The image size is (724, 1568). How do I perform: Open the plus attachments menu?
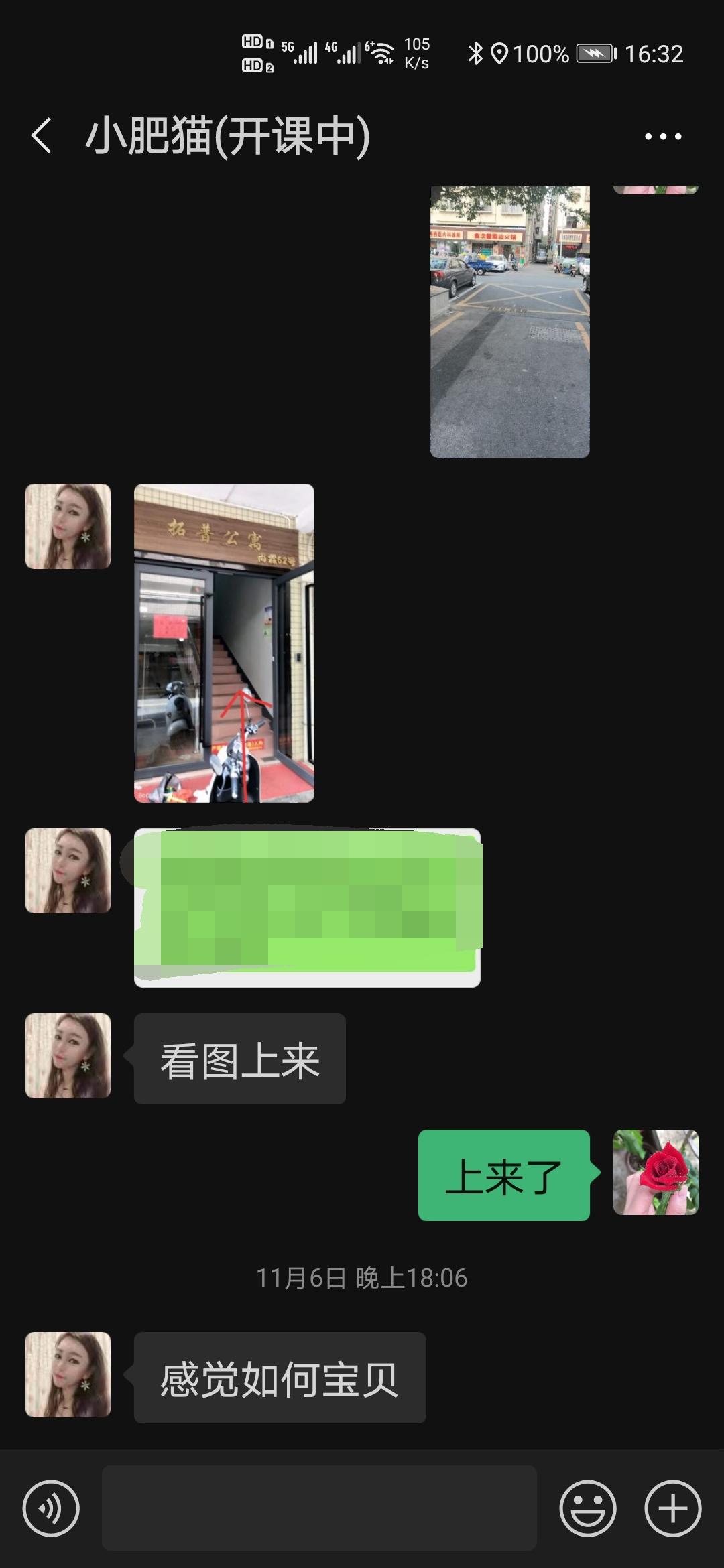tap(672, 1508)
